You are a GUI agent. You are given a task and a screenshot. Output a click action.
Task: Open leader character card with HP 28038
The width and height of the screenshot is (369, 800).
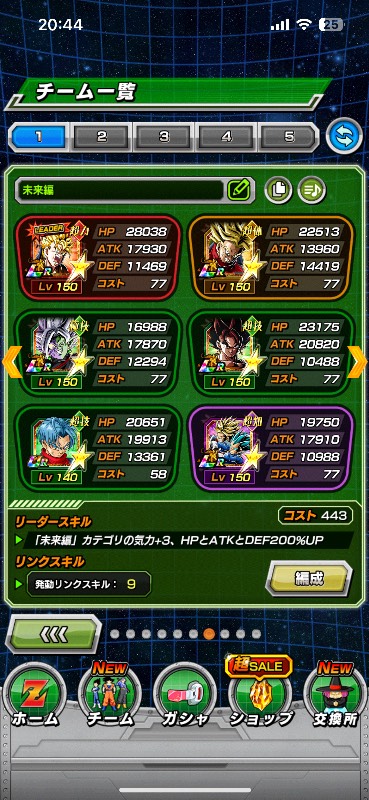click(97, 258)
